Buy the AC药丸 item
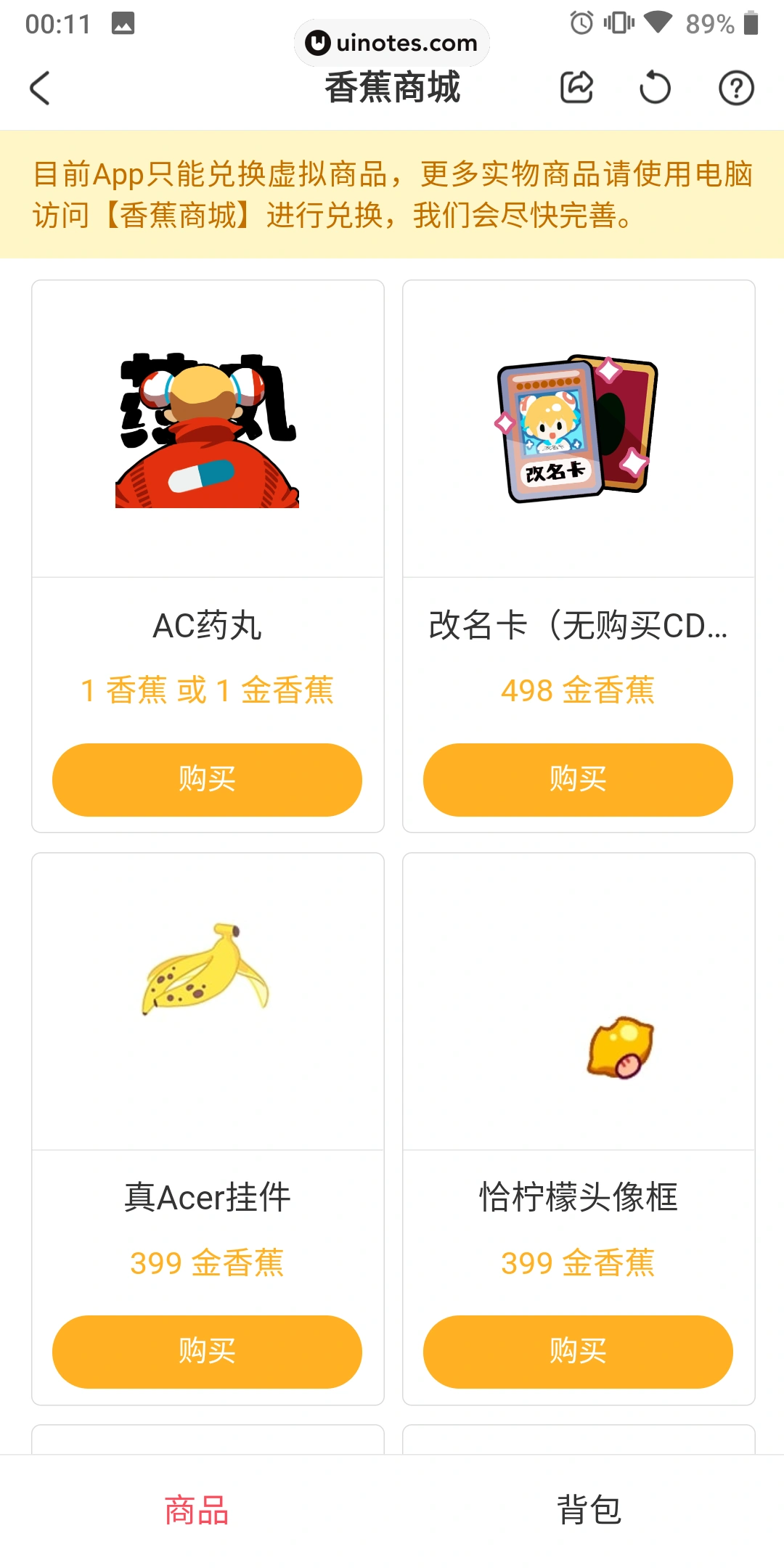The height and width of the screenshot is (1568, 784). click(x=207, y=780)
